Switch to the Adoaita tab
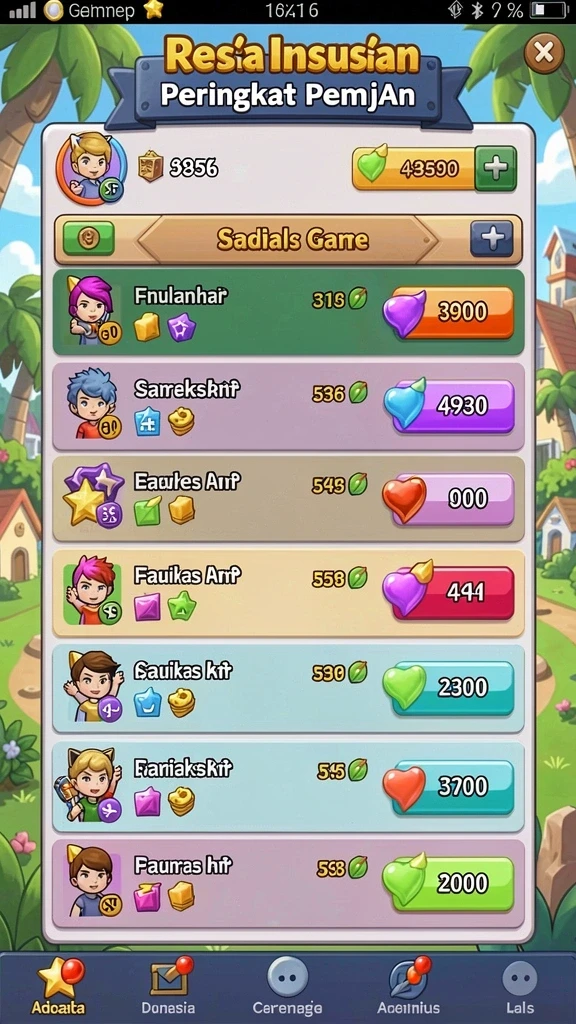Screen dimensions: 576x1024 point(59,986)
